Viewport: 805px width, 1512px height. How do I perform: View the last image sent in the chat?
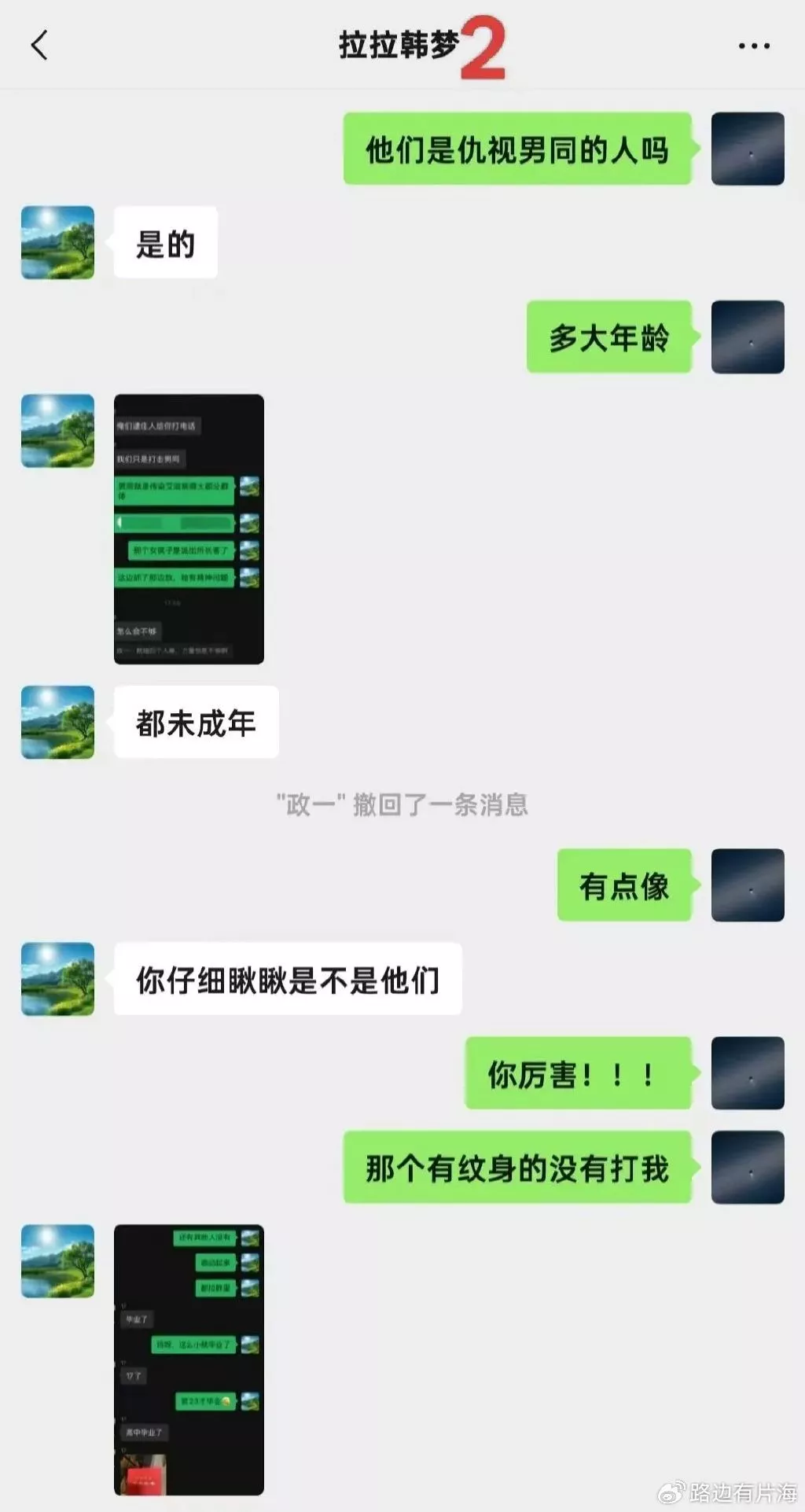coord(189,1359)
